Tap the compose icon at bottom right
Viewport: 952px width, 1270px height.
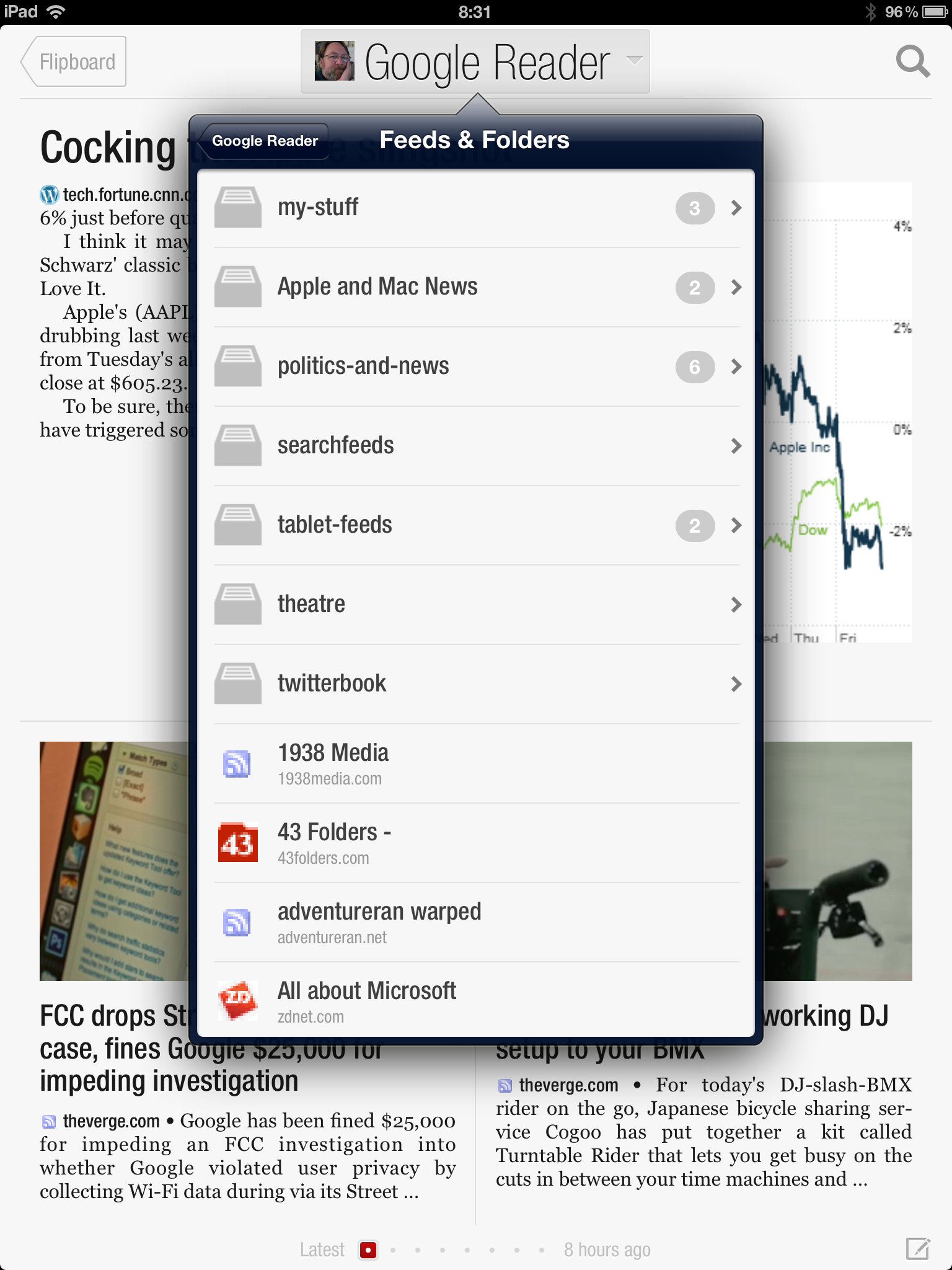[x=918, y=1248]
